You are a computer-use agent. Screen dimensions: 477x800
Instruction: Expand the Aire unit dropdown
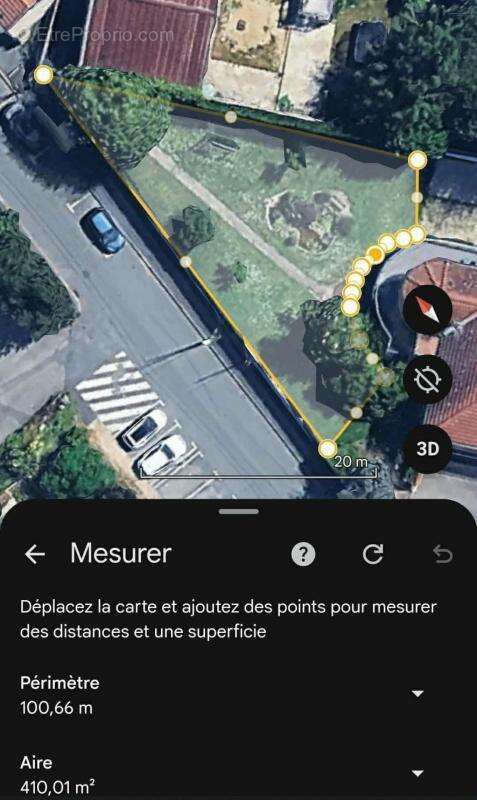click(x=418, y=773)
